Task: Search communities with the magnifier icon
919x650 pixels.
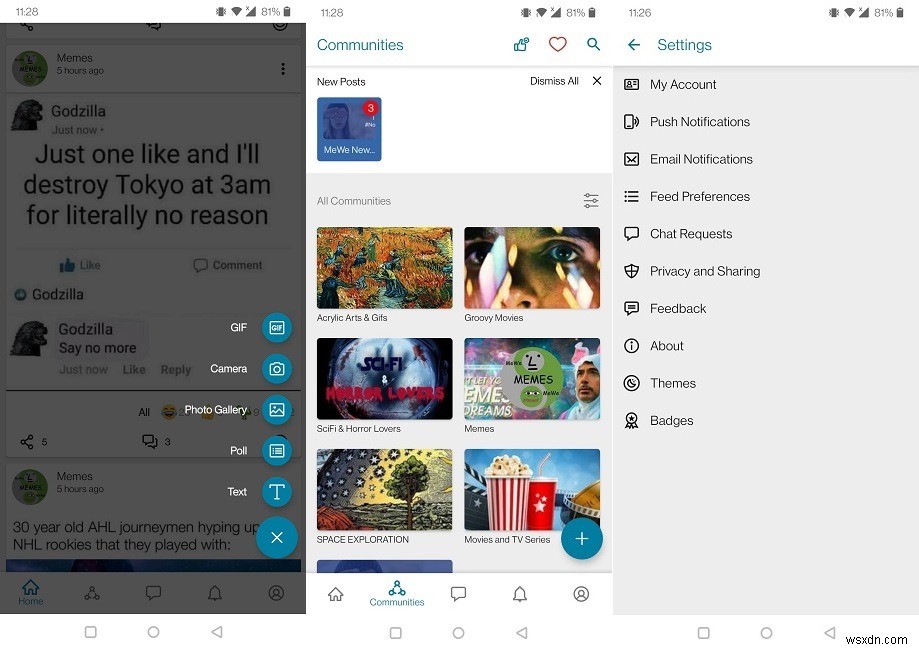Action: pos(593,45)
